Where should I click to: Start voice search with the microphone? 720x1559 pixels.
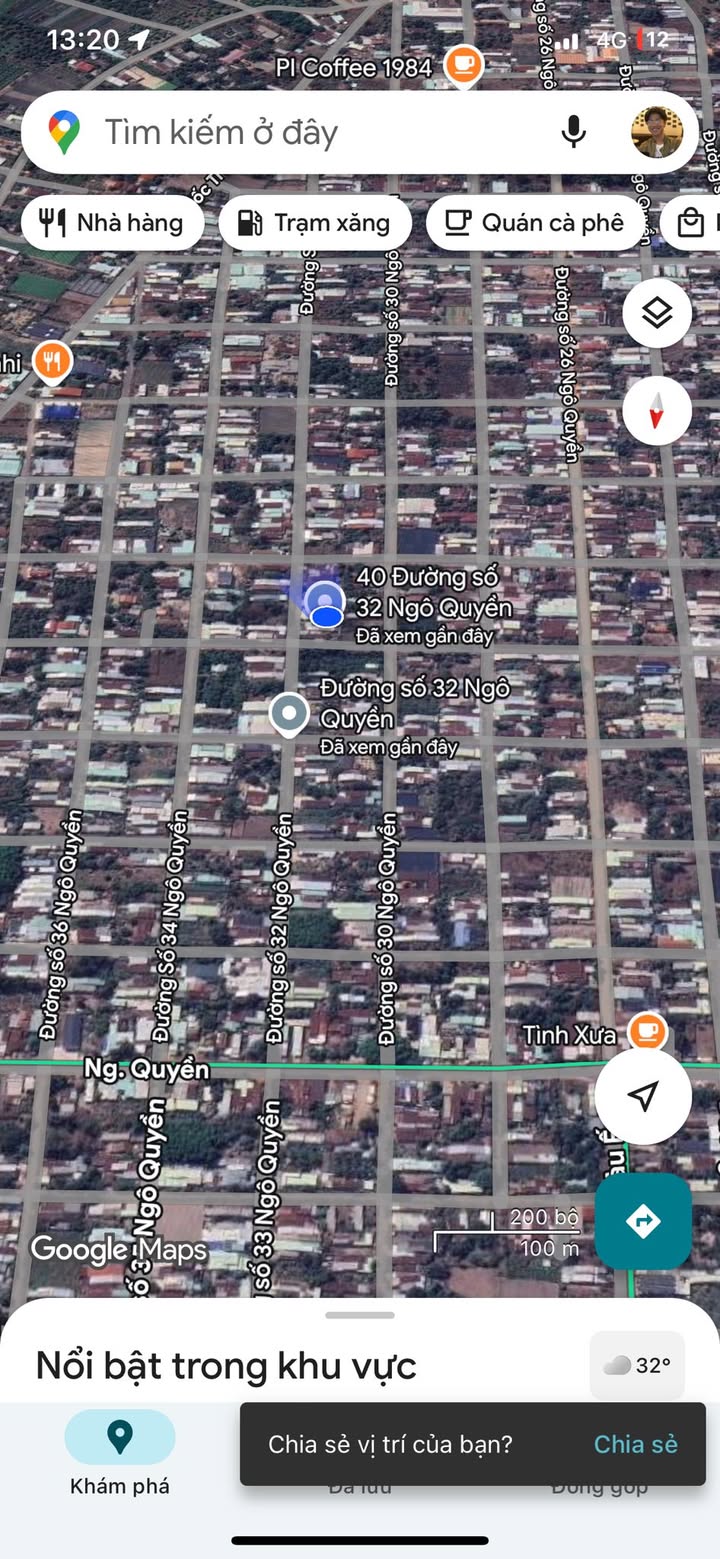point(573,132)
